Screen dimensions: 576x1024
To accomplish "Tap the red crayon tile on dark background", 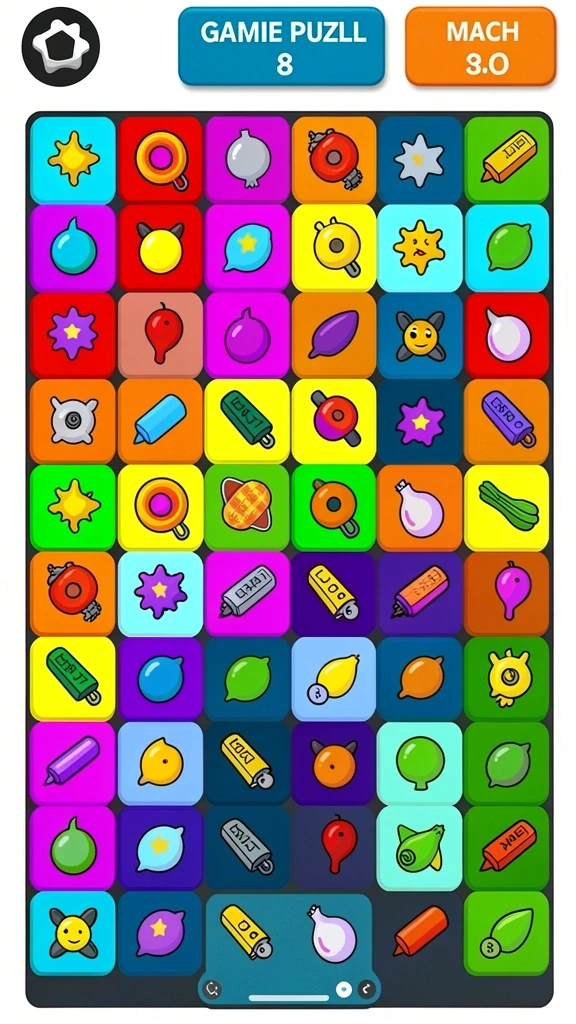I will point(419,934).
